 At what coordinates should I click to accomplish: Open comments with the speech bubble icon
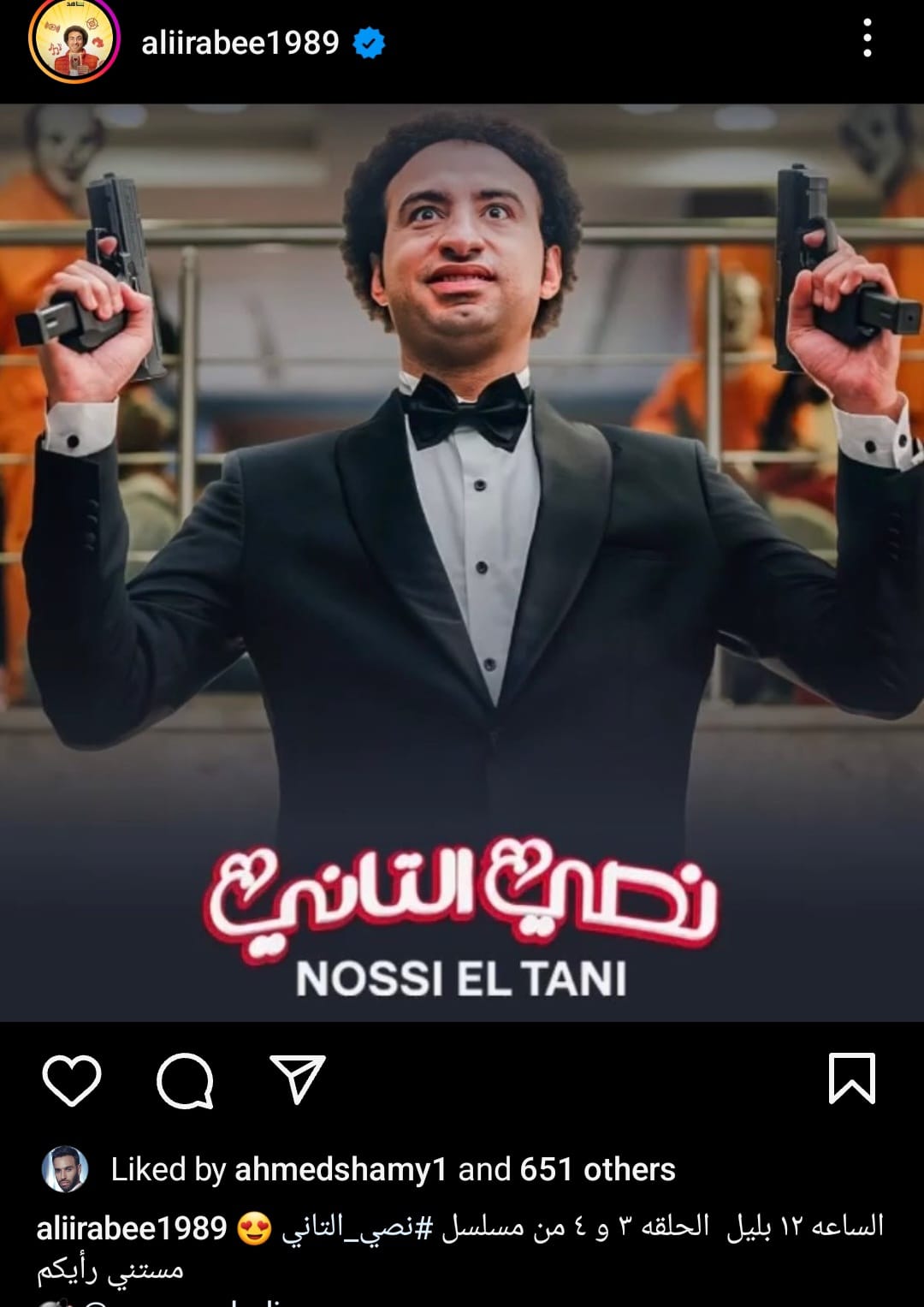tap(185, 1080)
